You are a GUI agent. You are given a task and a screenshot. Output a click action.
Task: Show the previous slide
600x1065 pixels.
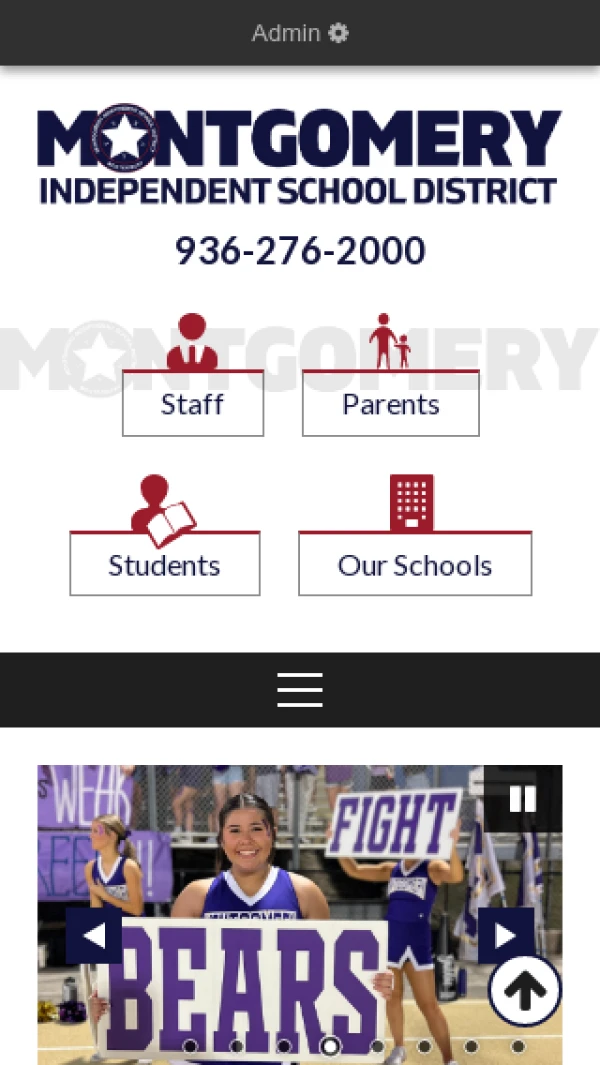94,936
